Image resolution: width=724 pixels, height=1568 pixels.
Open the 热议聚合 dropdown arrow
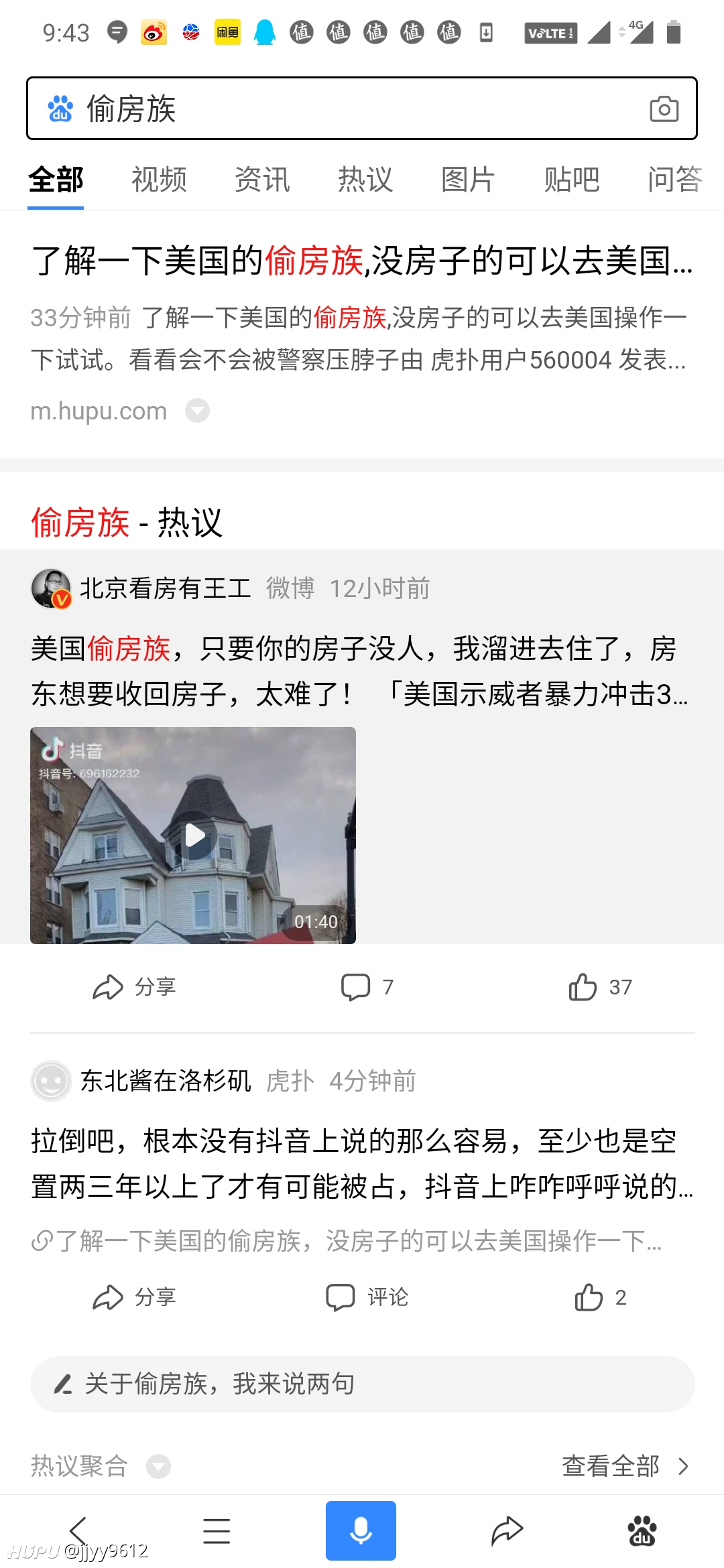[x=158, y=1465]
